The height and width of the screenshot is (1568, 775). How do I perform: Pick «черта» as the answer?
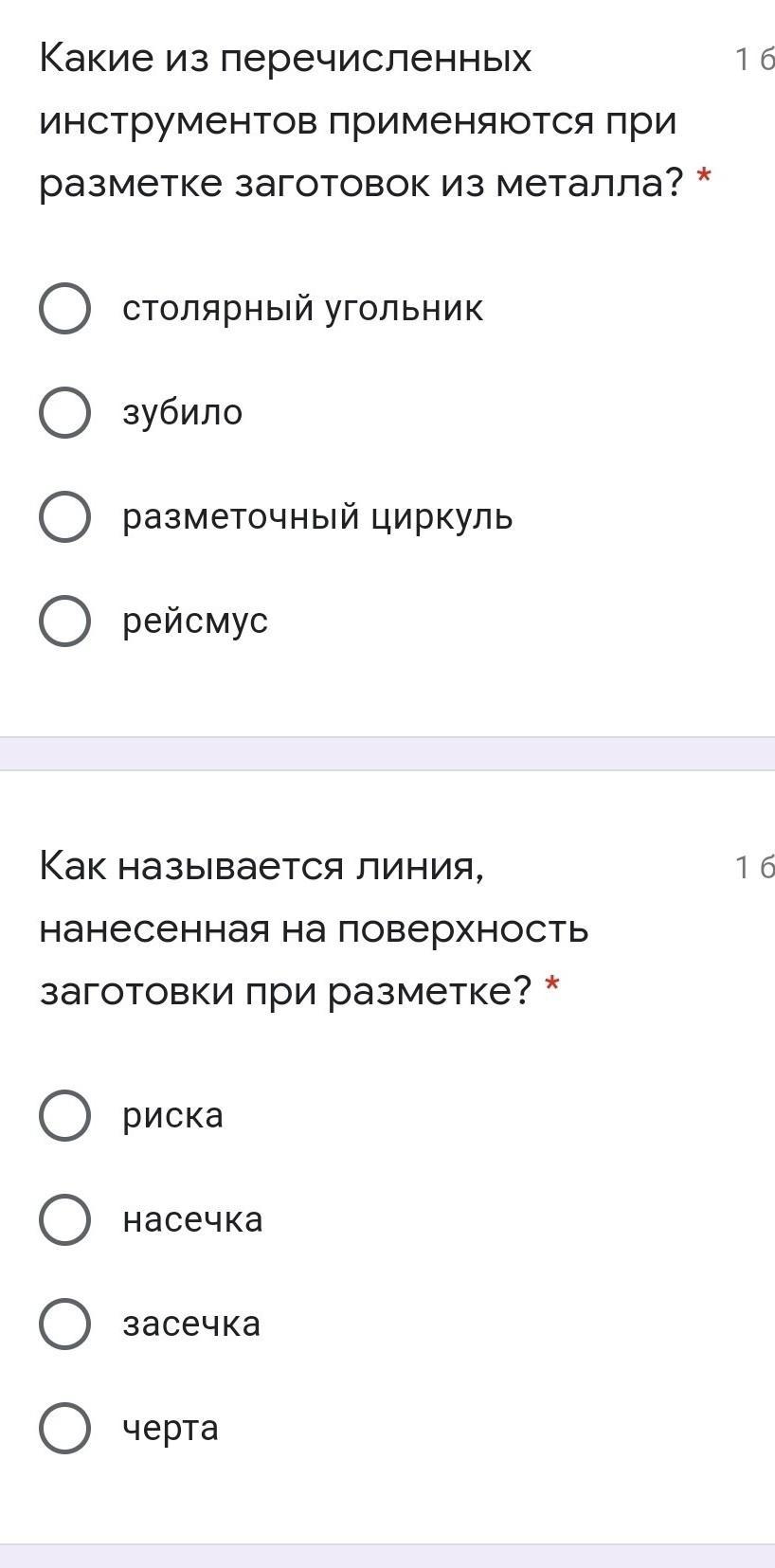tap(64, 1428)
